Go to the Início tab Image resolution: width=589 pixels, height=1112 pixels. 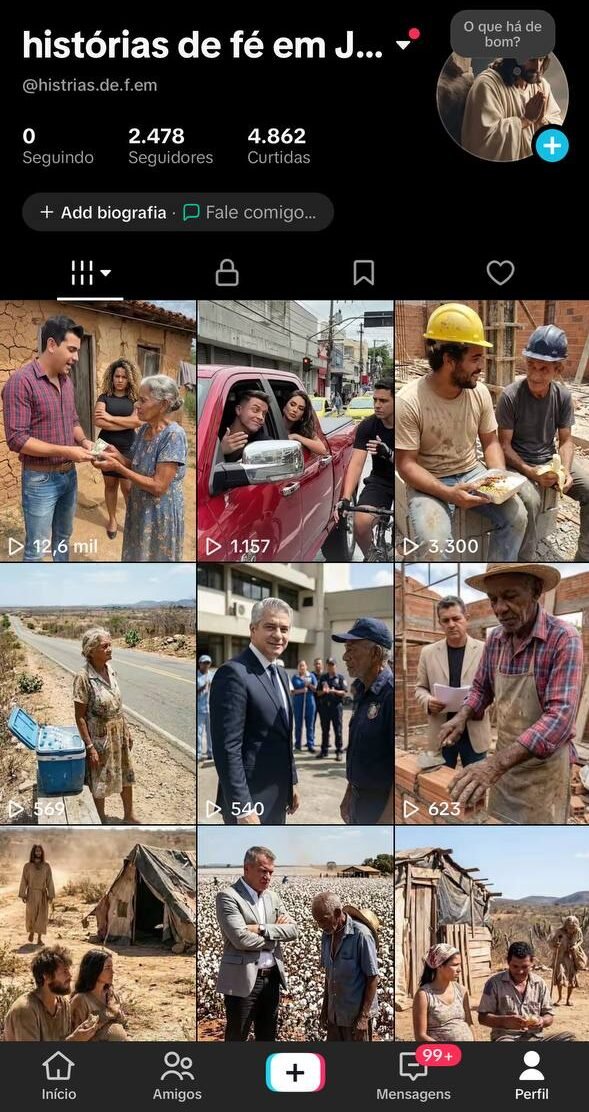pos(59,1075)
